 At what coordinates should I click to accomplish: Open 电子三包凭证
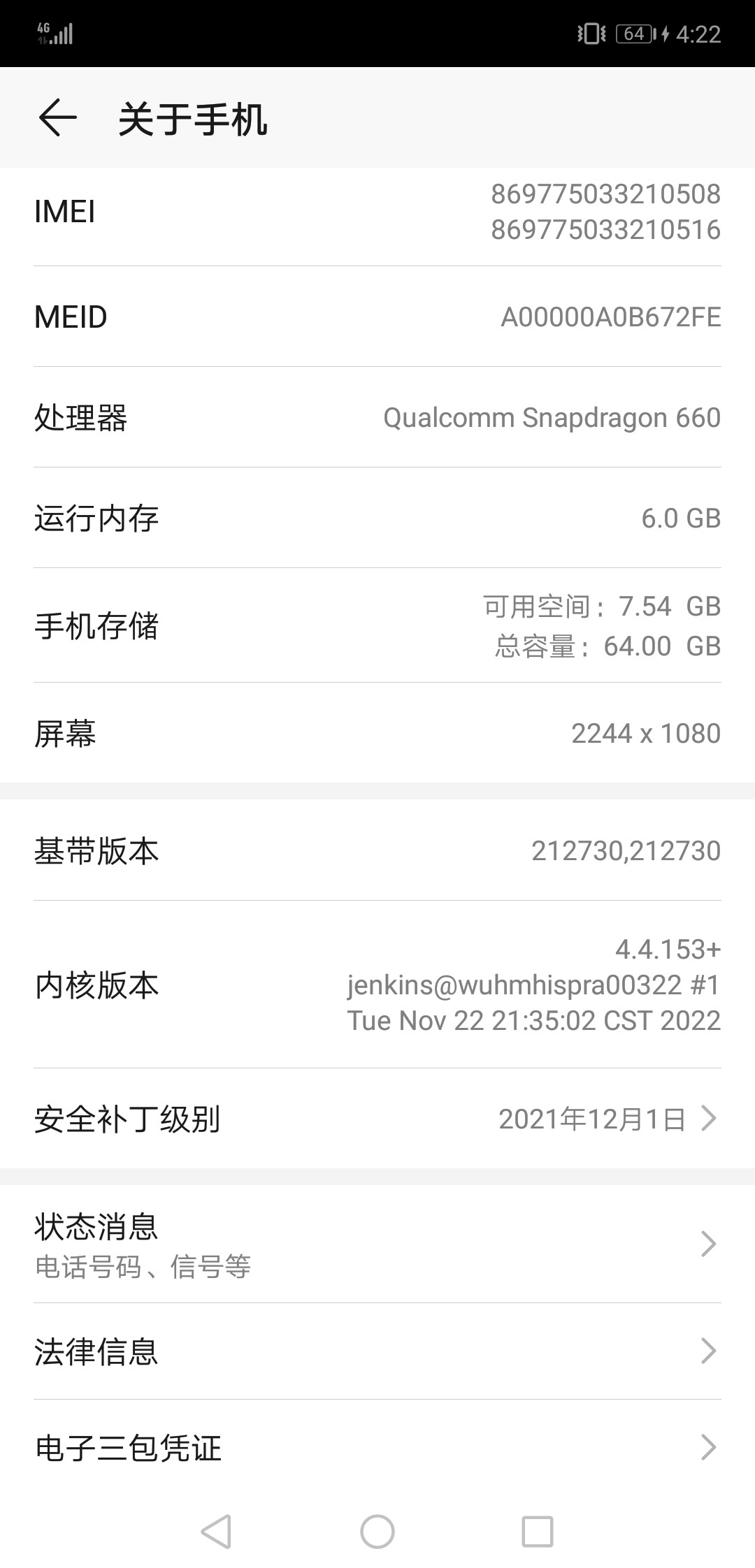[377, 1448]
